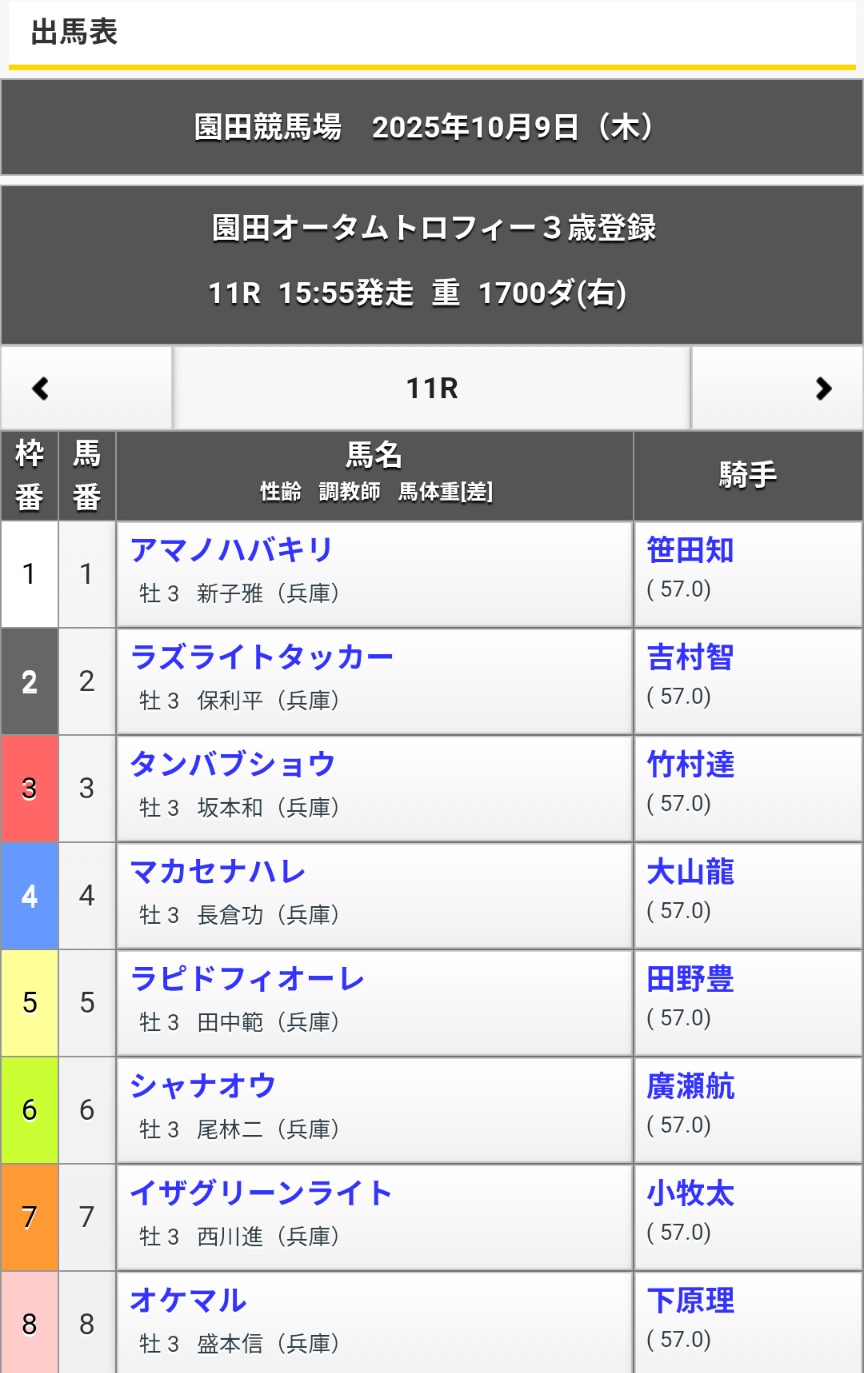
Task: View horse マカセナハレ profile
Action: (218, 872)
